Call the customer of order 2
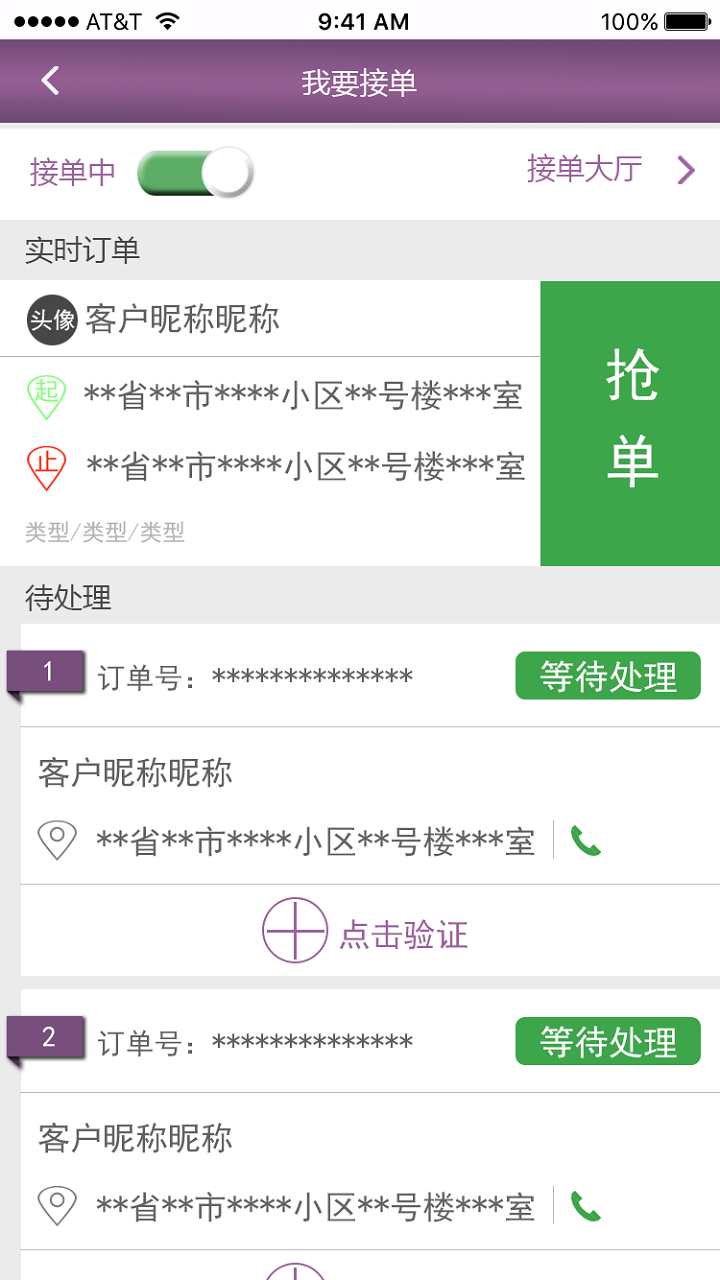Screen dimensions: 720x1280 [x=586, y=1206]
